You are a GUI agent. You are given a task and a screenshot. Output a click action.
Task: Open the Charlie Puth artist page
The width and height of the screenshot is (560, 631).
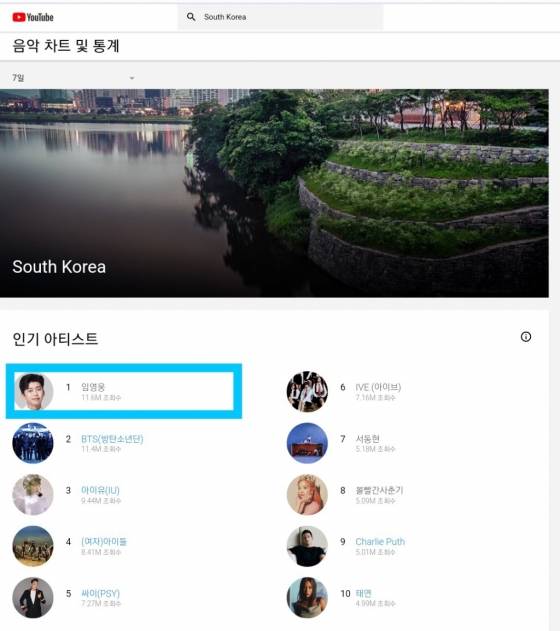pyautogui.click(x=380, y=542)
